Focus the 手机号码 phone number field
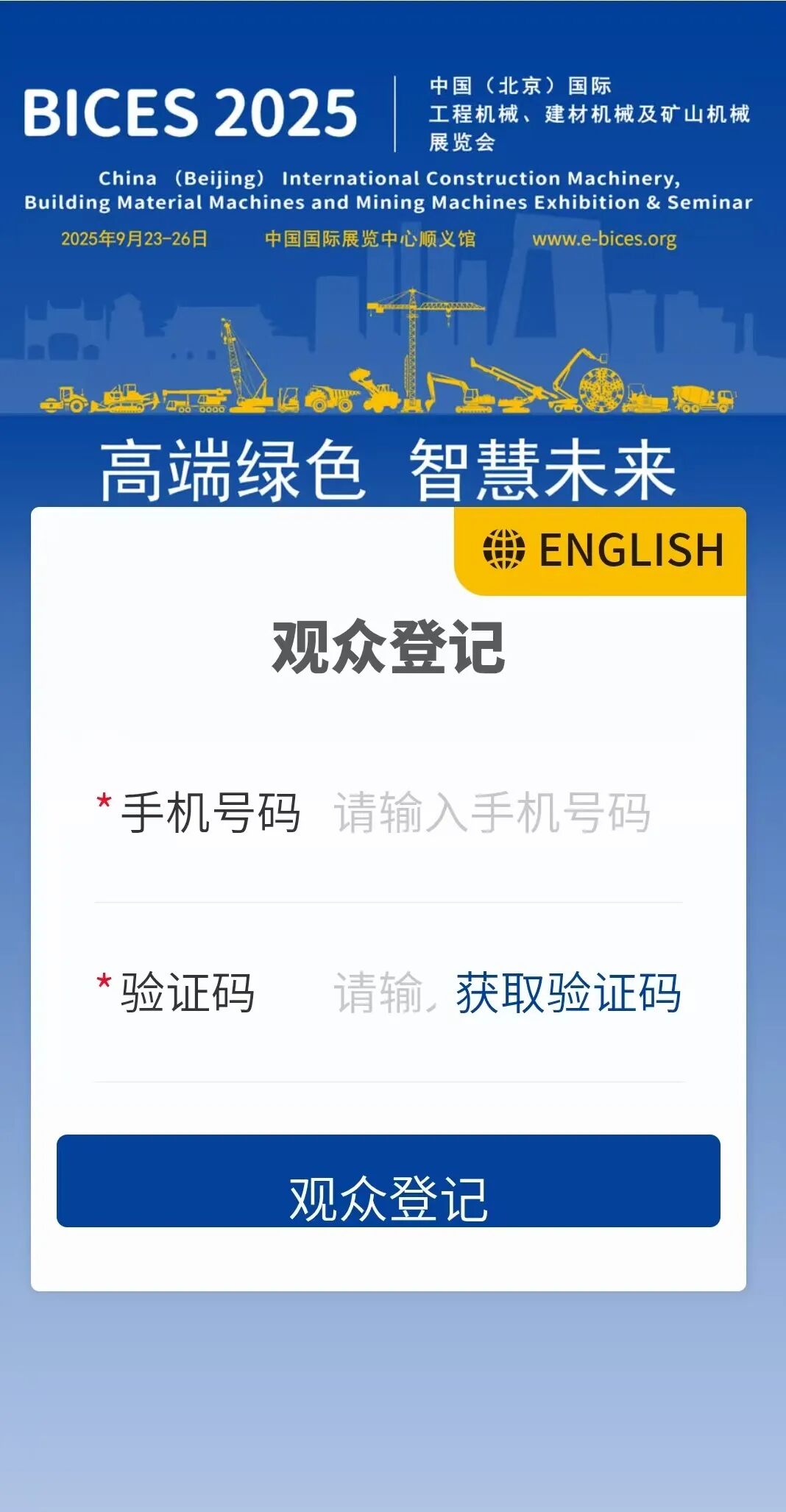Image resolution: width=786 pixels, height=1512 pixels. tap(492, 813)
